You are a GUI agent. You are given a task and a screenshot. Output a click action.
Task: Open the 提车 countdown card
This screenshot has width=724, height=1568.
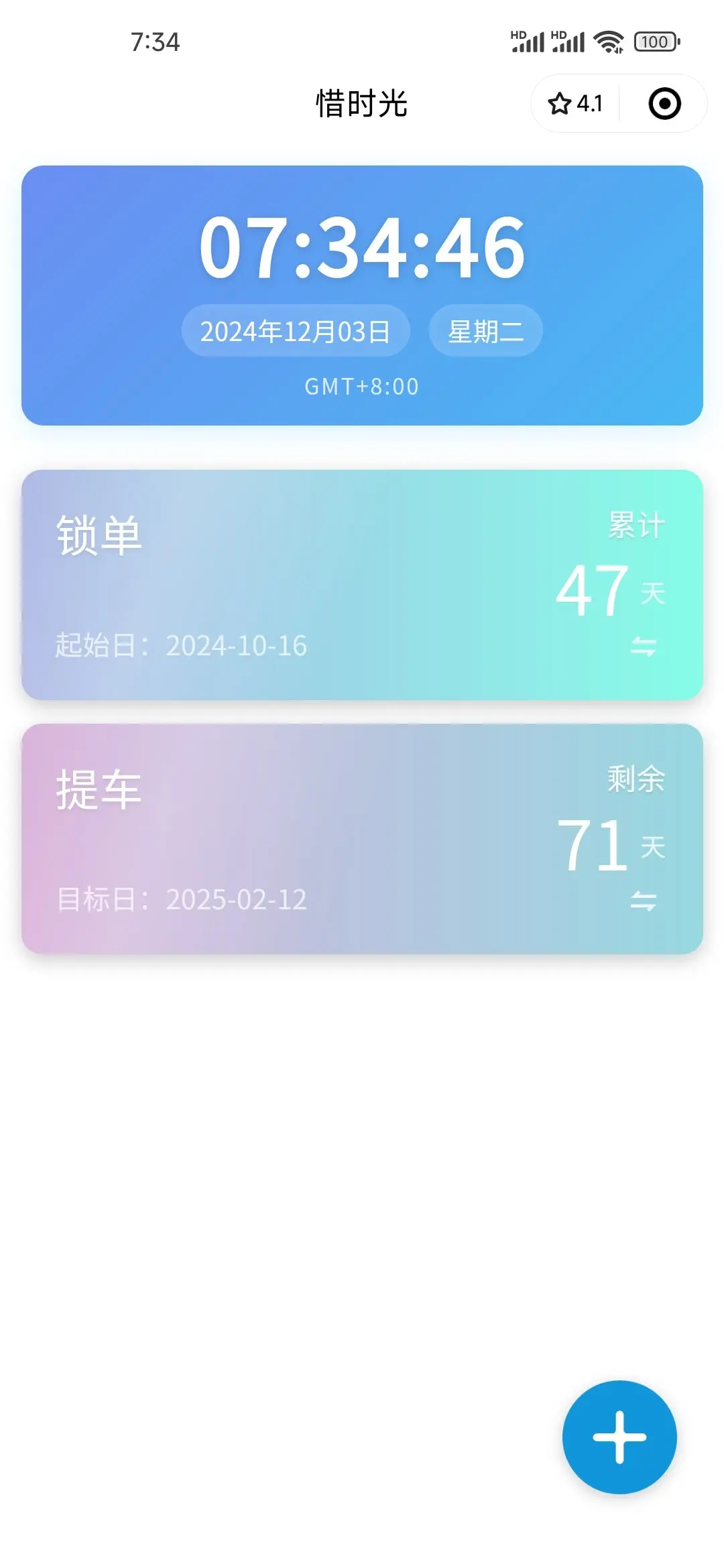coord(362,839)
